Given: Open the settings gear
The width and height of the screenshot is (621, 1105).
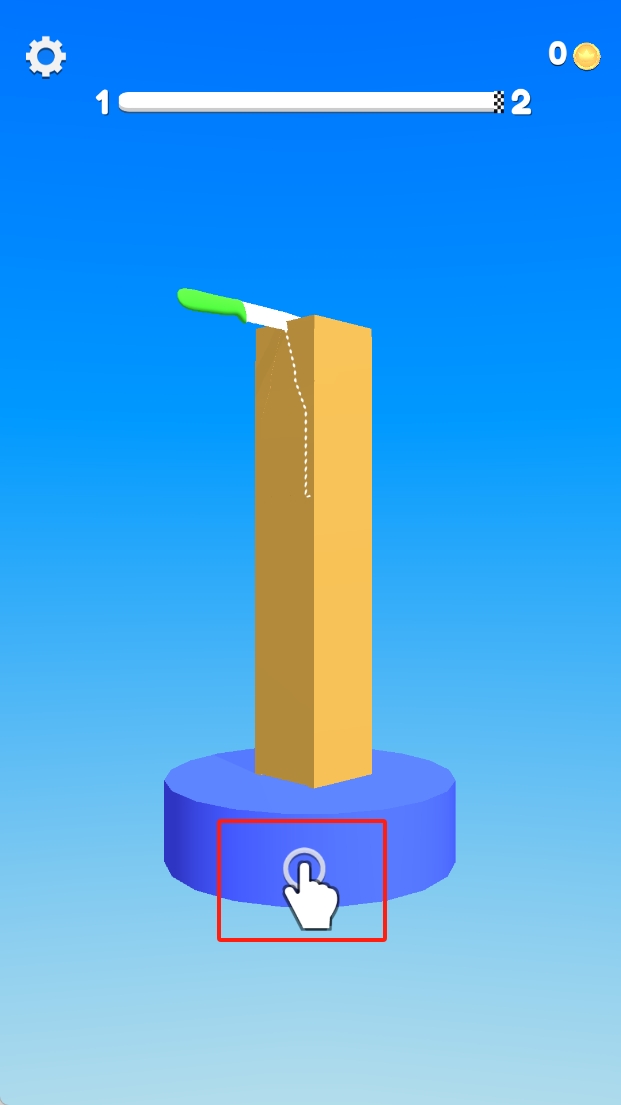Looking at the screenshot, I should (x=45, y=57).
